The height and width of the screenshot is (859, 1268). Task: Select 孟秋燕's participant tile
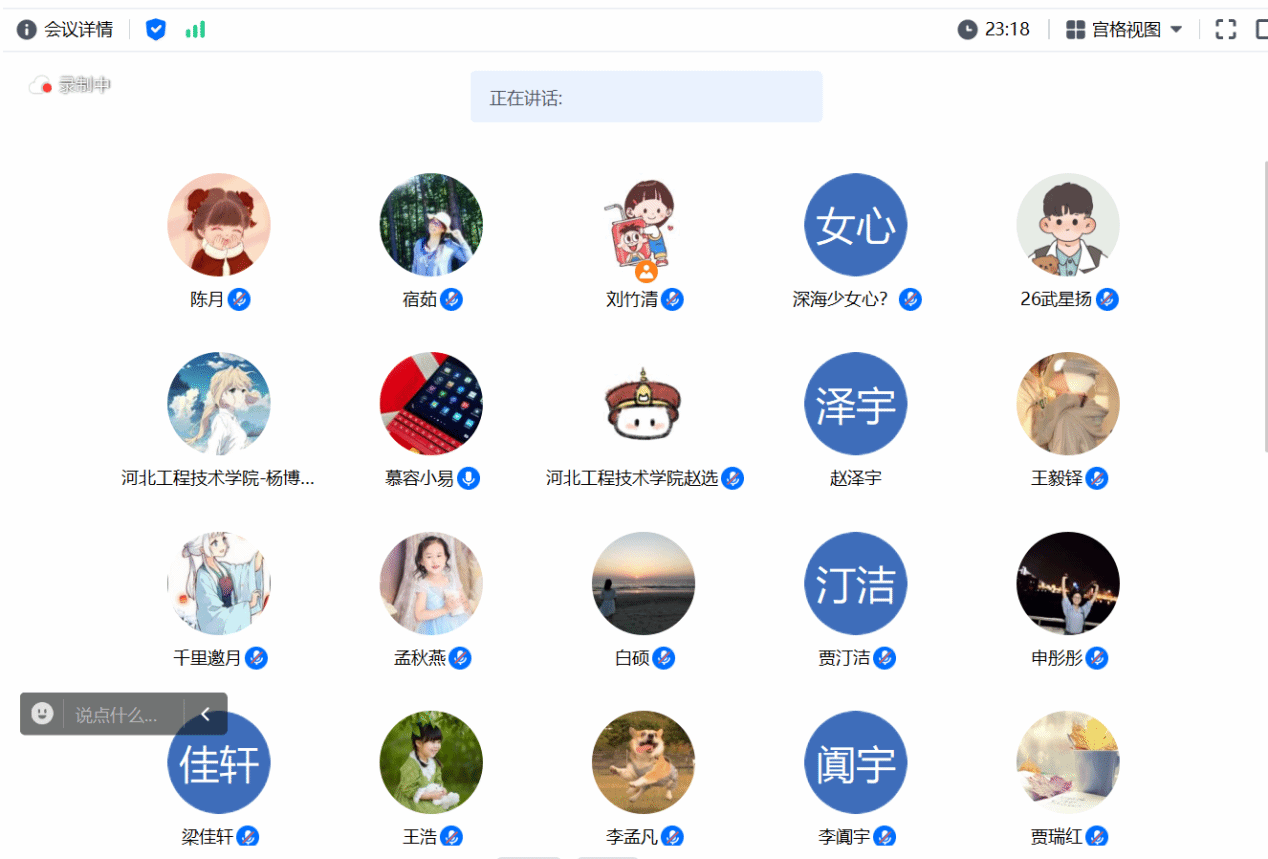[431, 583]
